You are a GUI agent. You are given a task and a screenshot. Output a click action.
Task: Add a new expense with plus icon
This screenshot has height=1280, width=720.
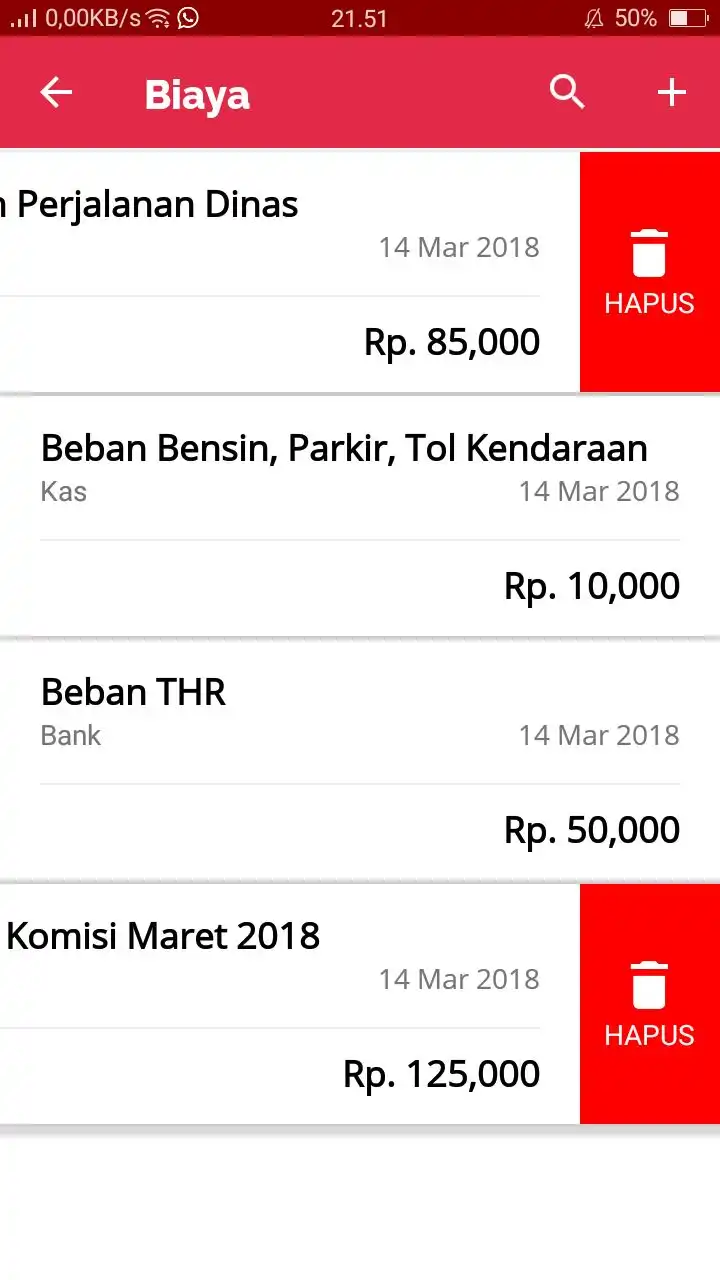[x=672, y=93]
